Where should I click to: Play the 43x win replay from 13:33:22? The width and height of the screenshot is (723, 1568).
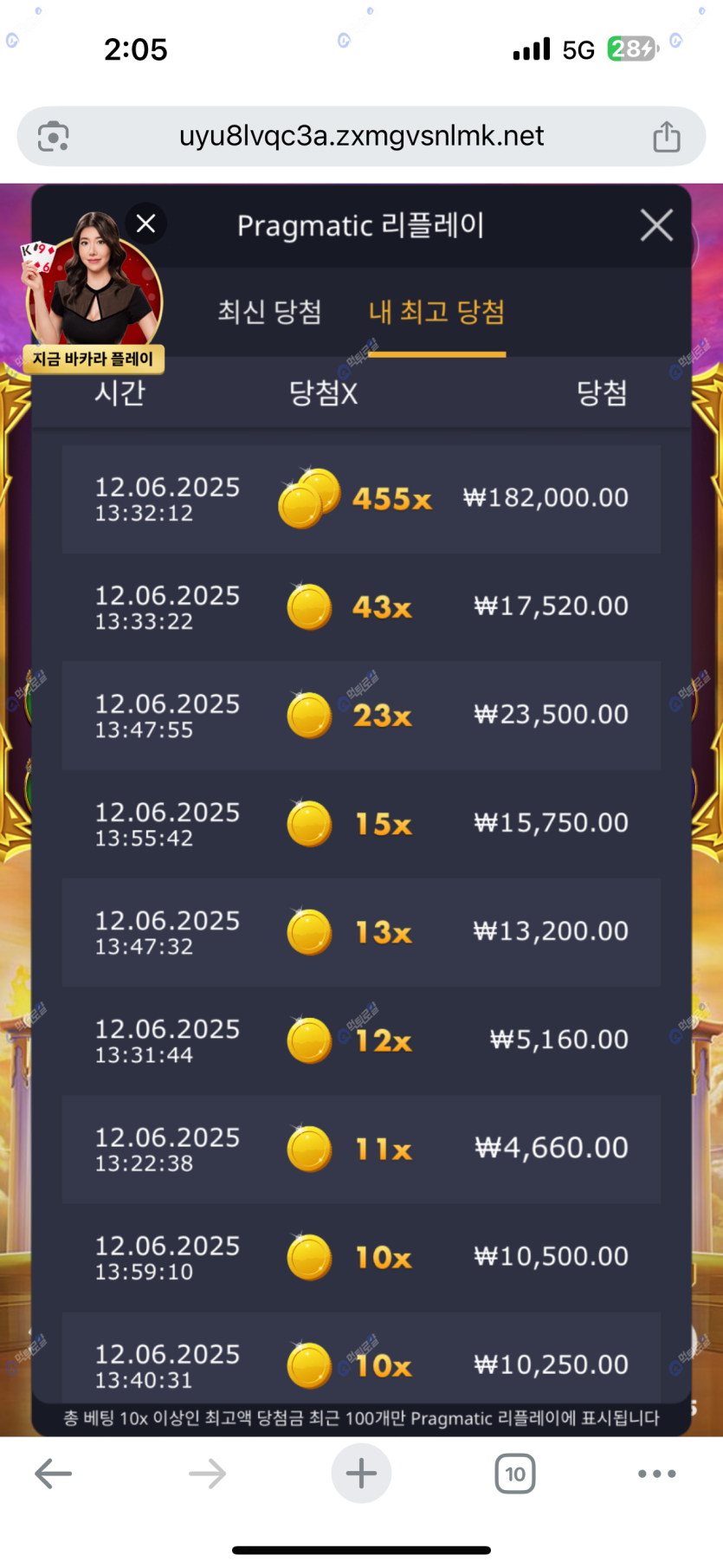361,607
